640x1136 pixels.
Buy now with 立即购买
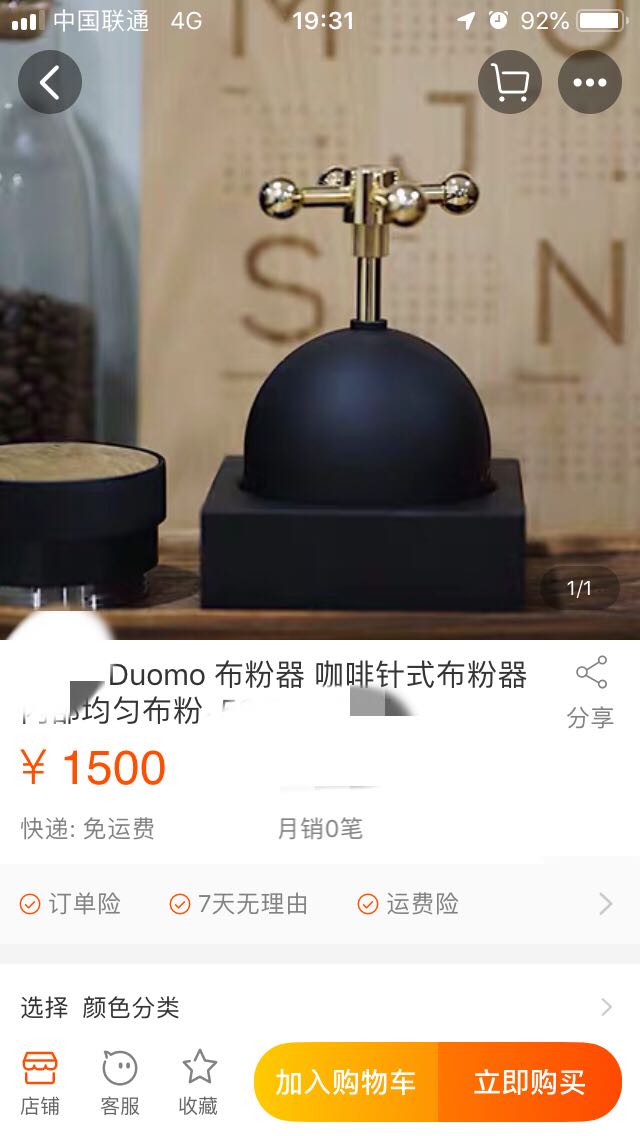tap(530, 1082)
